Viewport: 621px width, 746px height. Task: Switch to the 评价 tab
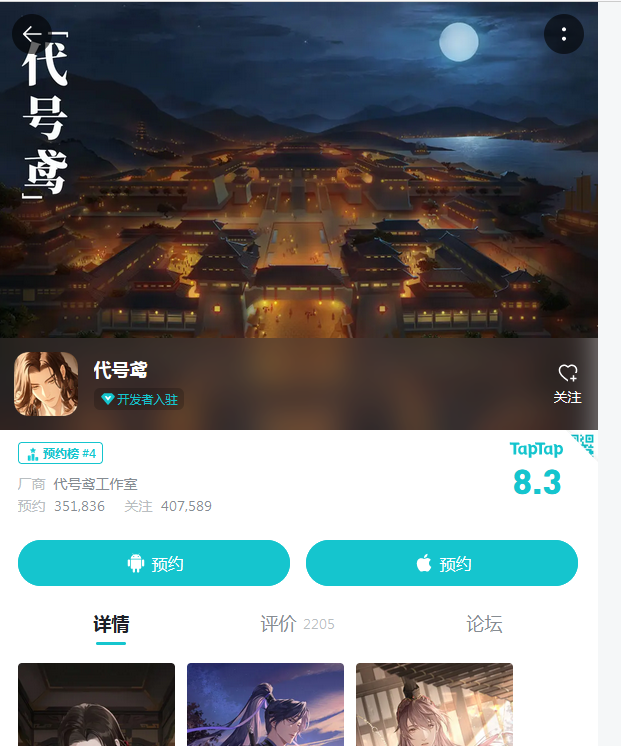279,624
